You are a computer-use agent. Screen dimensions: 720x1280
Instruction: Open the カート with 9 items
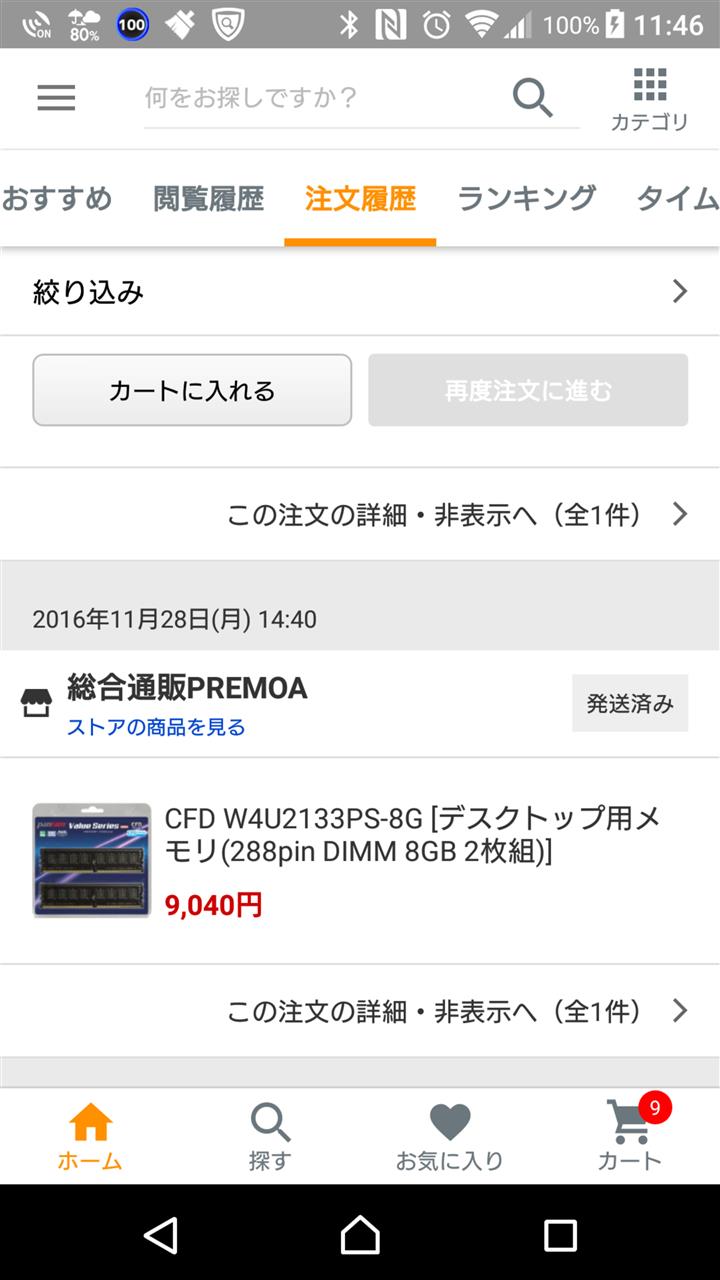point(630,1137)
